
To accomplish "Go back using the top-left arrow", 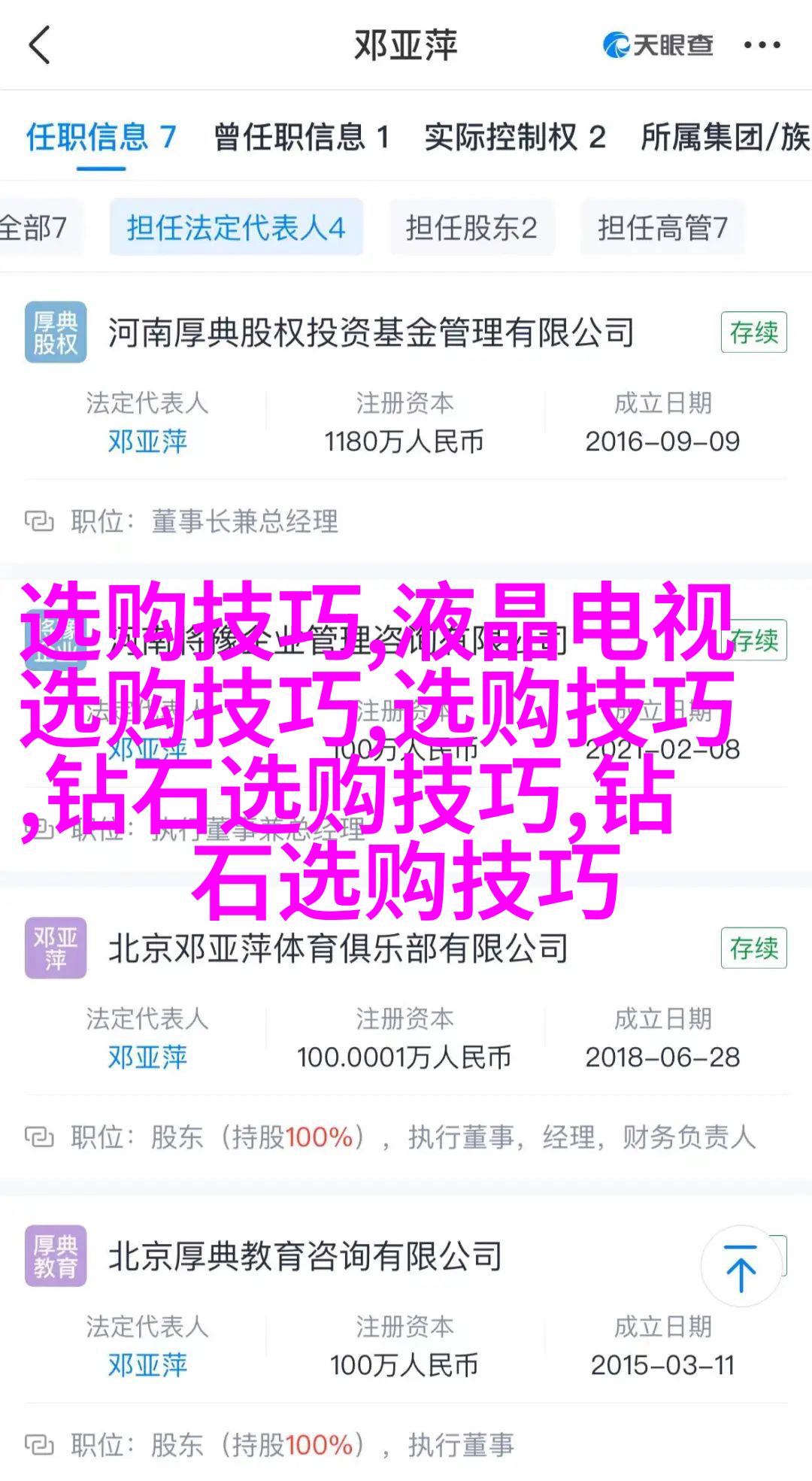I will coord(39,45).
